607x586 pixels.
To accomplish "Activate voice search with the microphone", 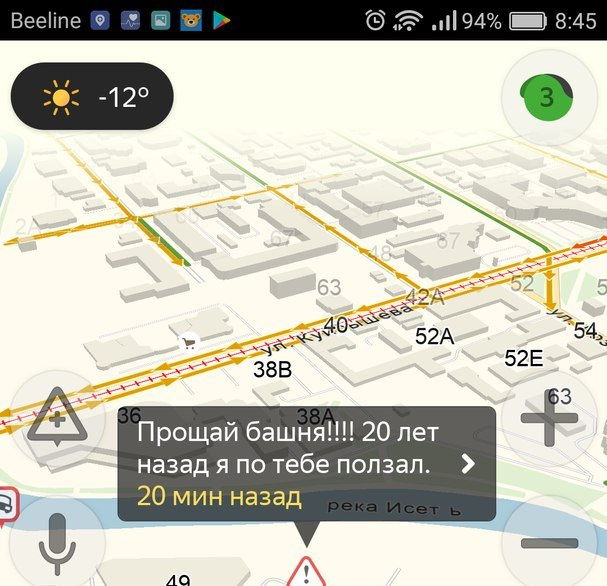I will point(56,542).
